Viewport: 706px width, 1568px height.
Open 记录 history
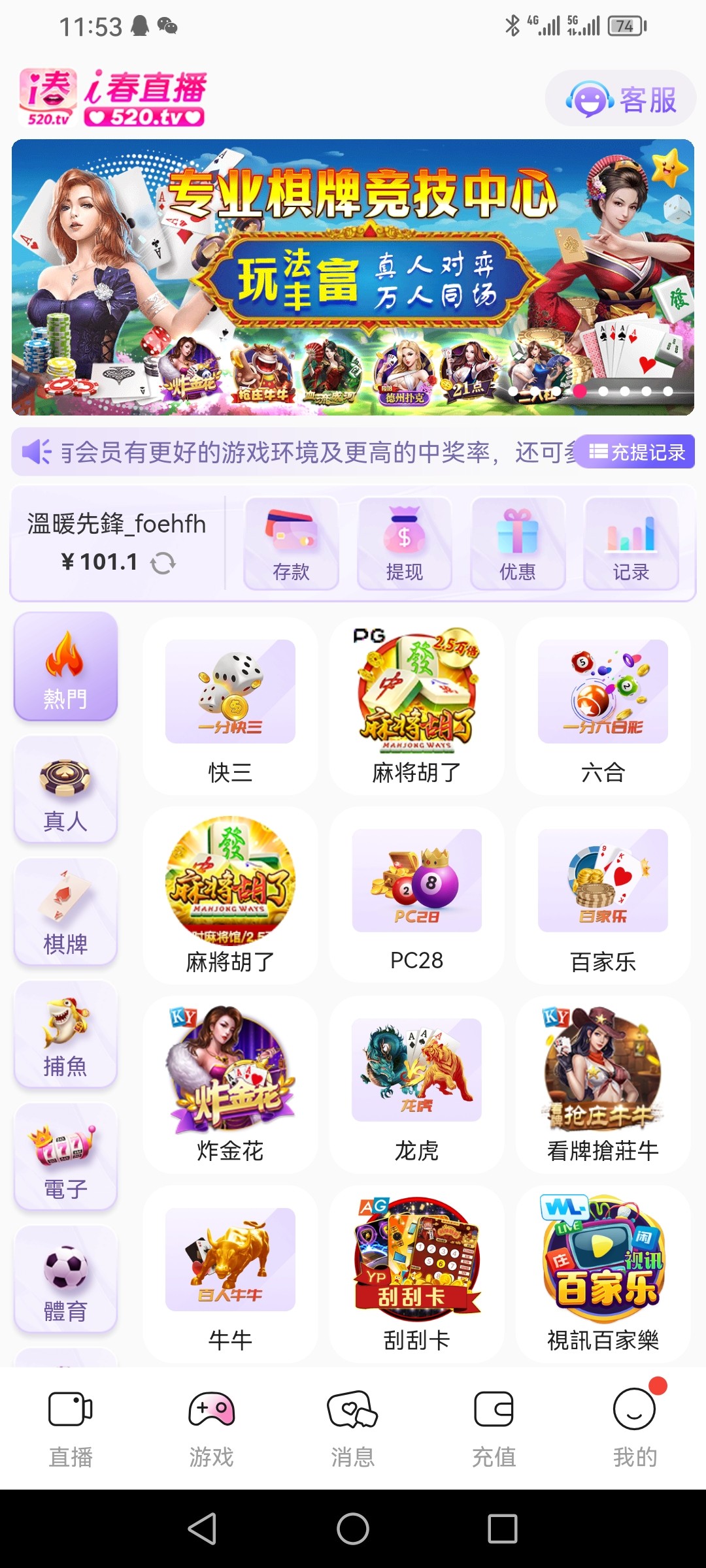[x=631, y=544]
